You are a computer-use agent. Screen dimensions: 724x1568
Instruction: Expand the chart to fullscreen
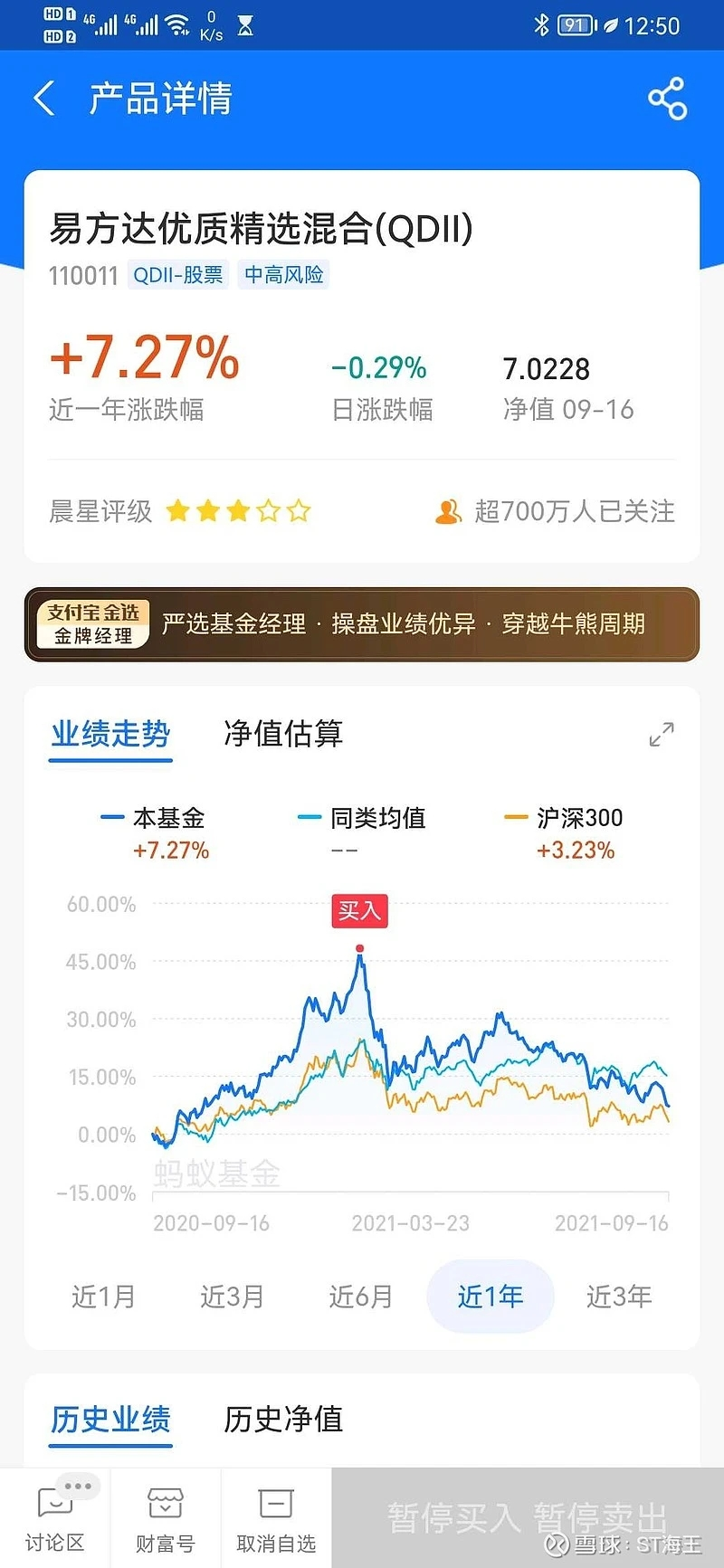coord(662,734)
